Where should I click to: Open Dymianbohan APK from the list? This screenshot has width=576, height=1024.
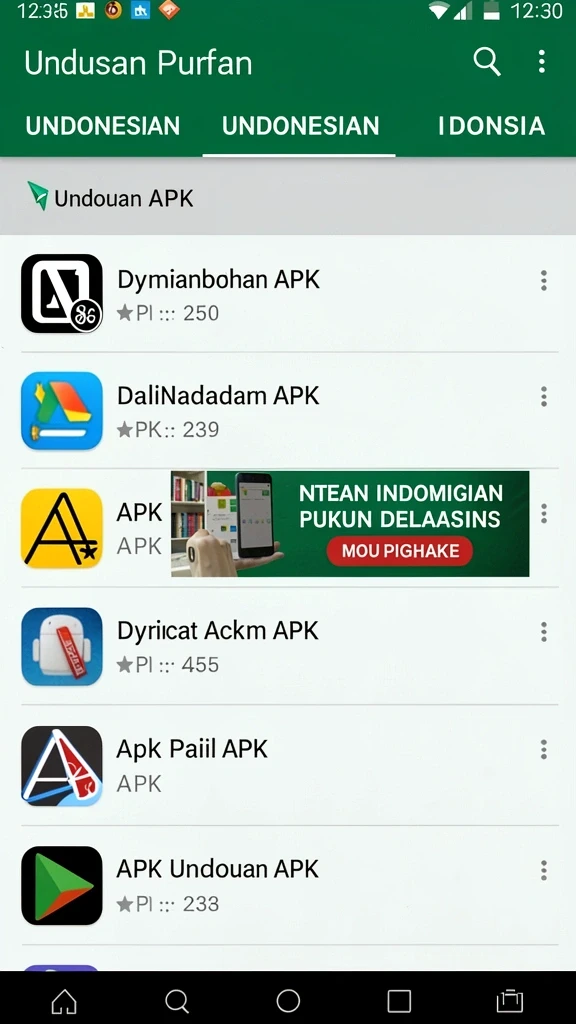(288, 294)
